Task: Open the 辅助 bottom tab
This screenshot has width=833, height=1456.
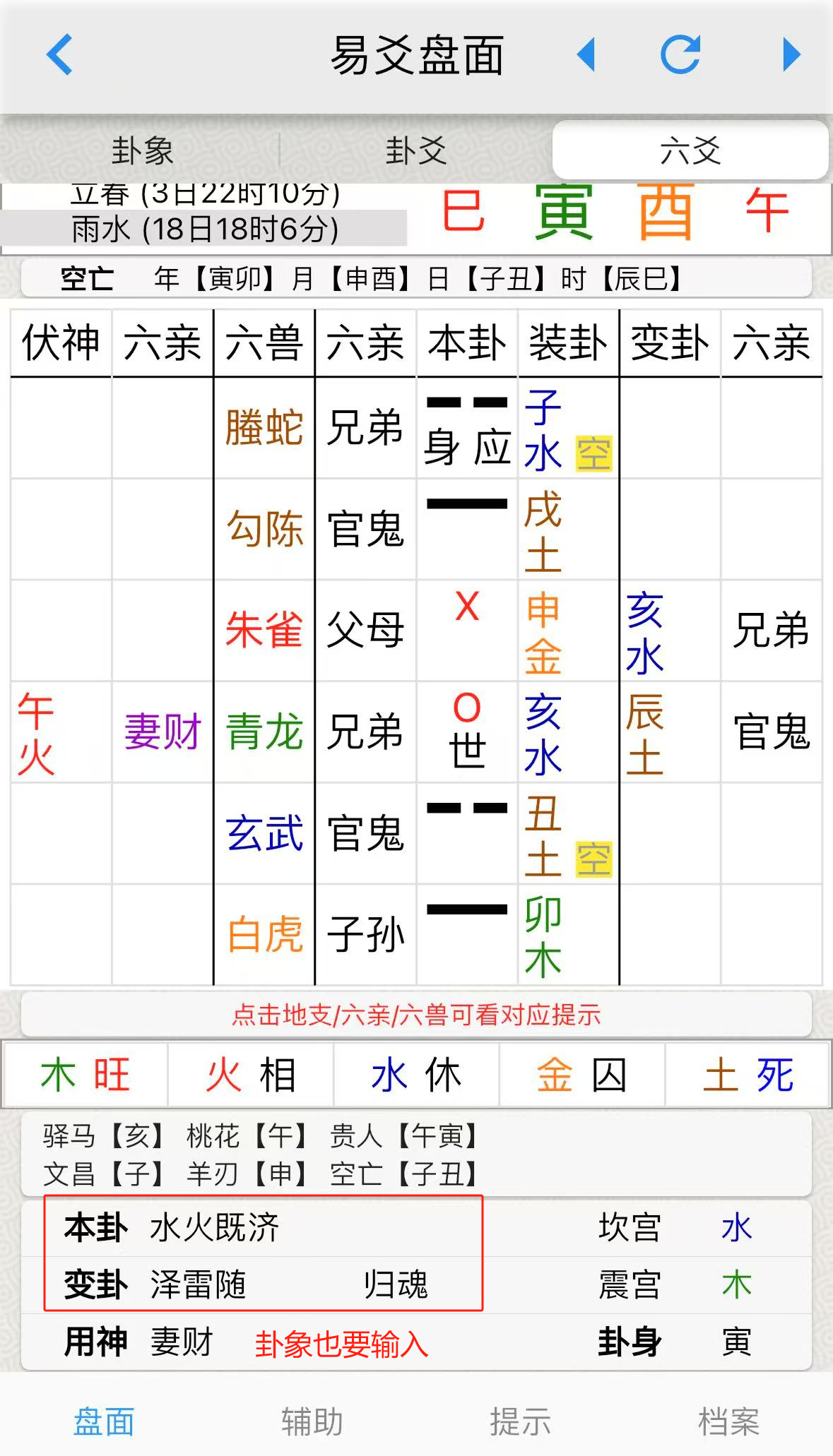Action: point(312,1421)
